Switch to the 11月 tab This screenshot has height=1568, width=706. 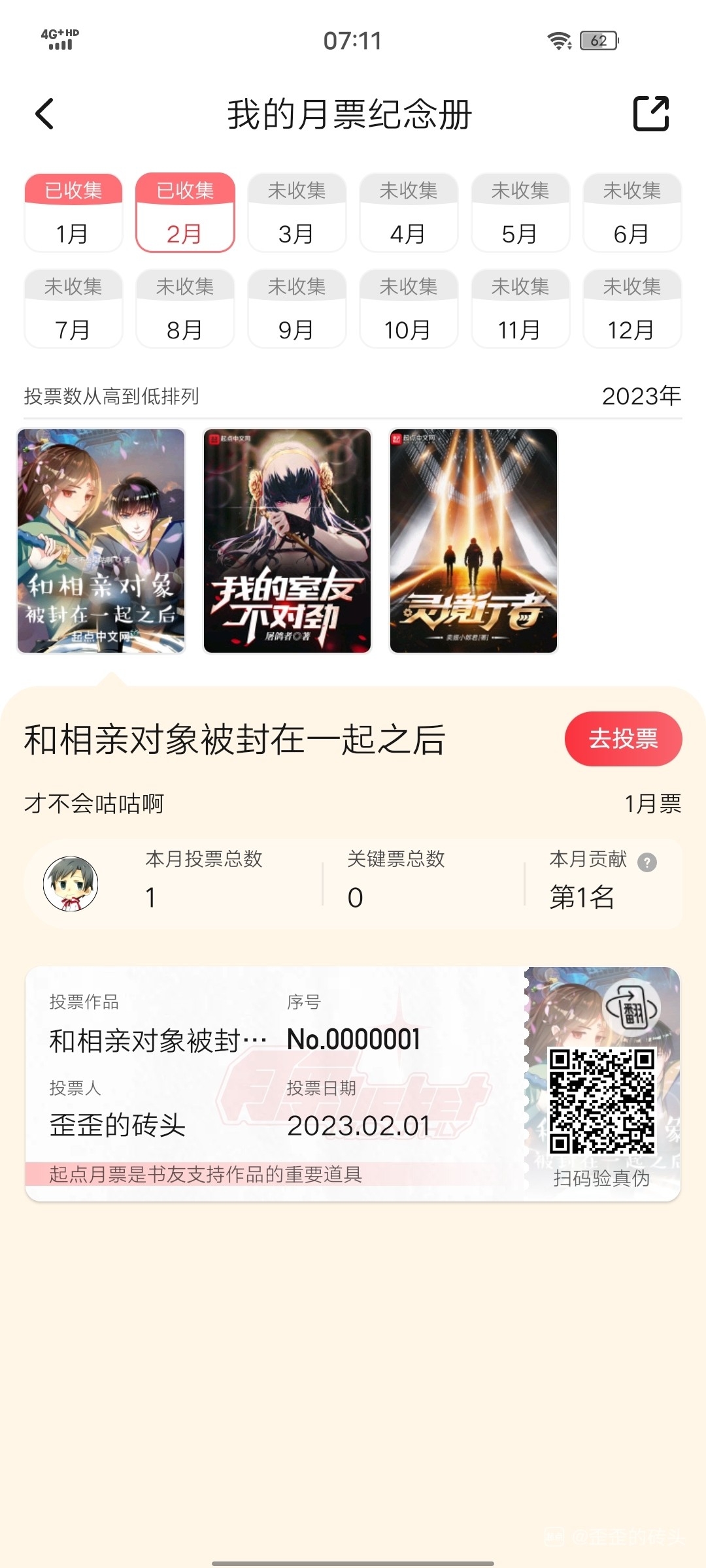tap(520, 308)
